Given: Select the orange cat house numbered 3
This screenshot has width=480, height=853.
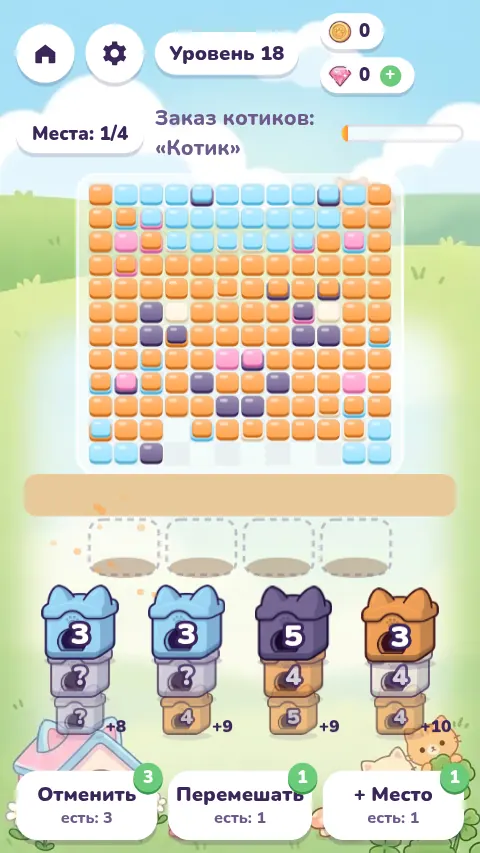Looking at the screenshot, I should pyautogui.click(x=400, y=625).
